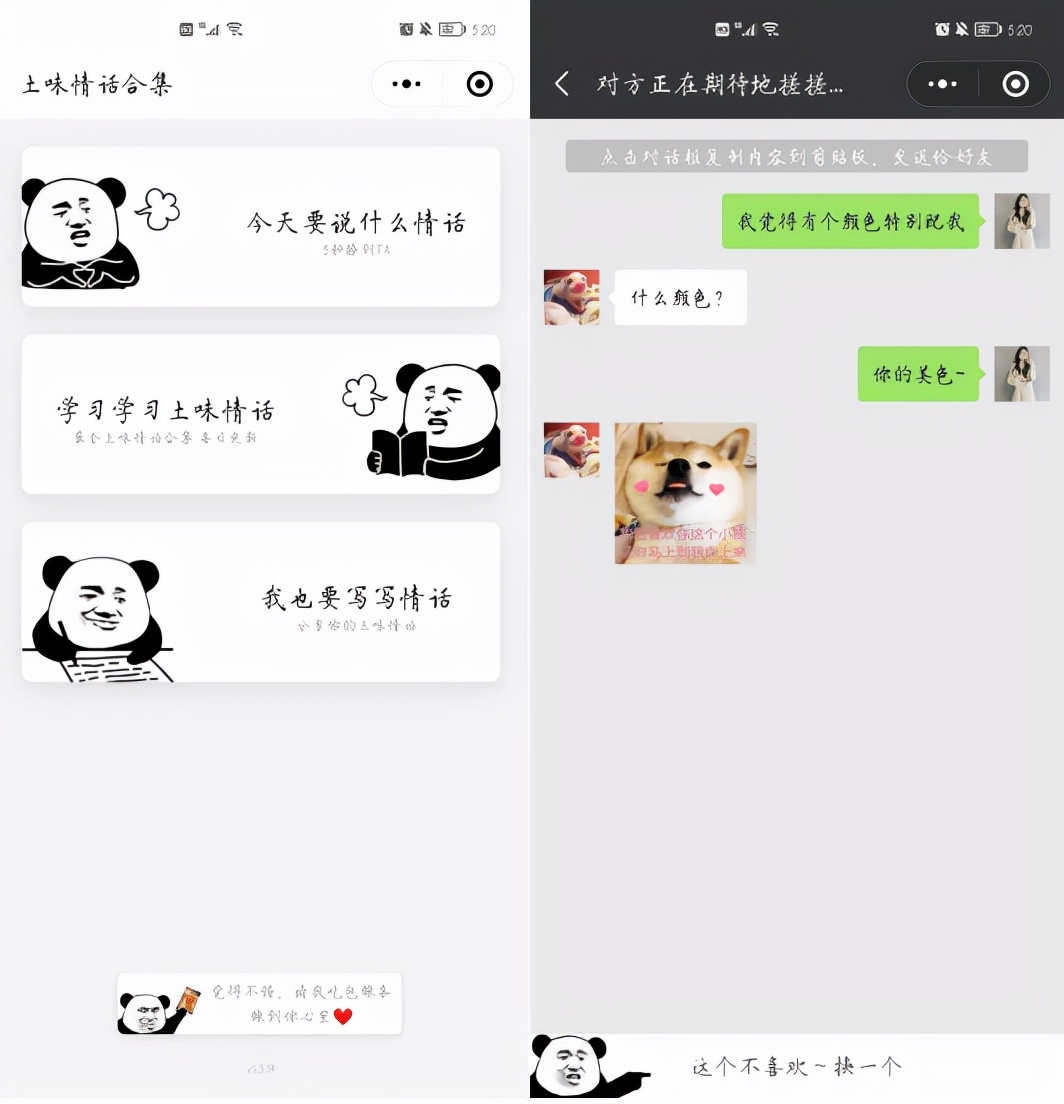
Task: Open the 学习学习土味情话 card
Action: pyautogui.click(x=260, y=414)
